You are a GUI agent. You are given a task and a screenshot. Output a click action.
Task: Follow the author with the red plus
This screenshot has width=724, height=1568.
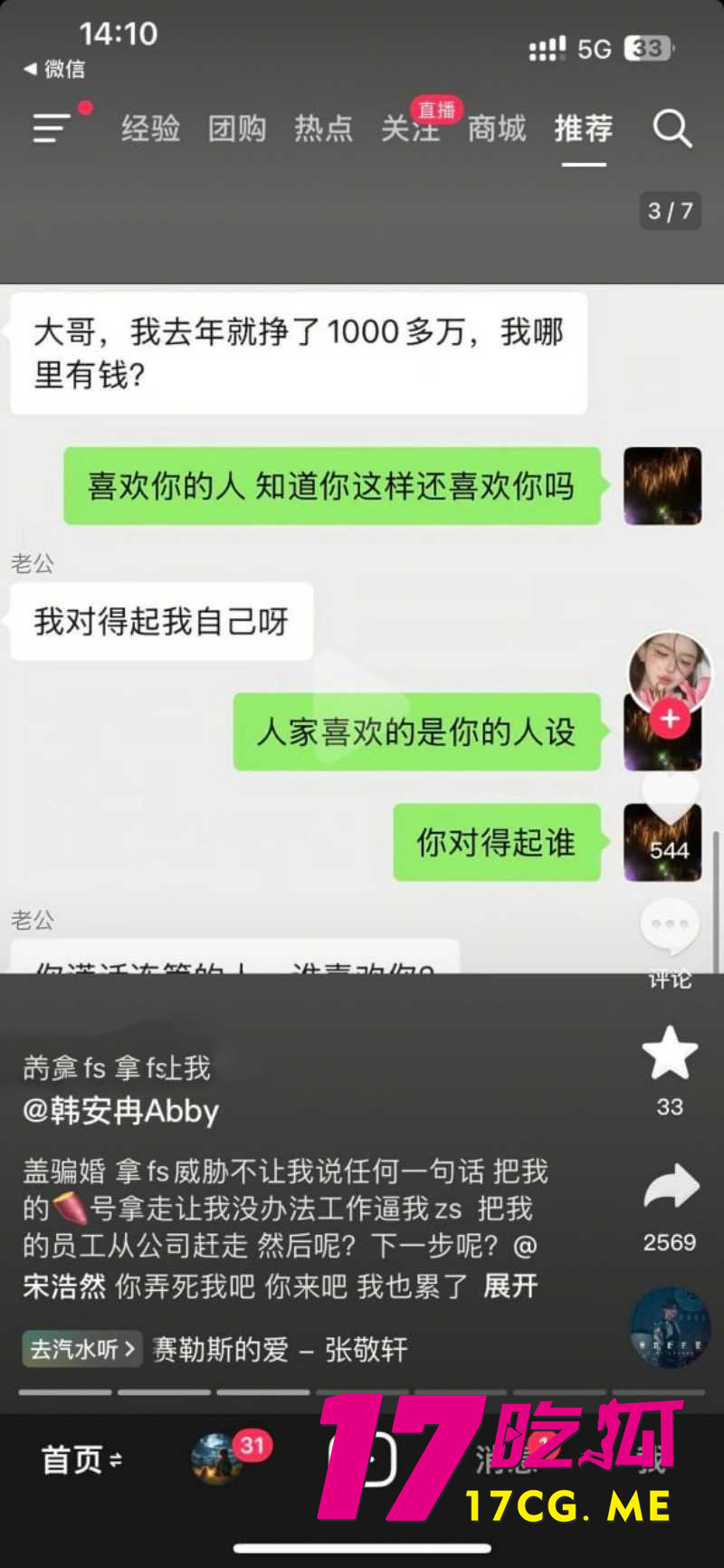tap(670, 719)
